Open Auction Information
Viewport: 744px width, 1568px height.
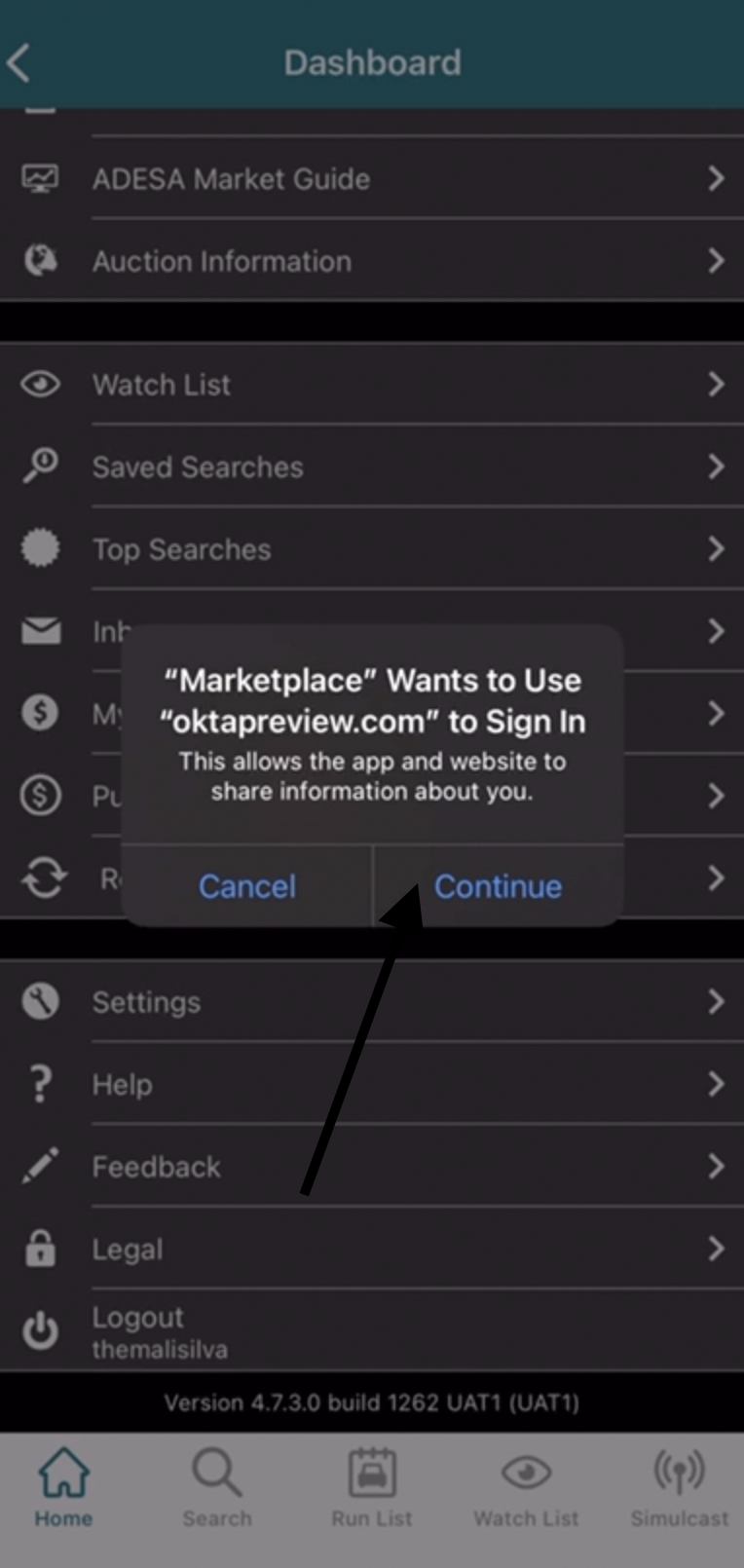(372, 260)
